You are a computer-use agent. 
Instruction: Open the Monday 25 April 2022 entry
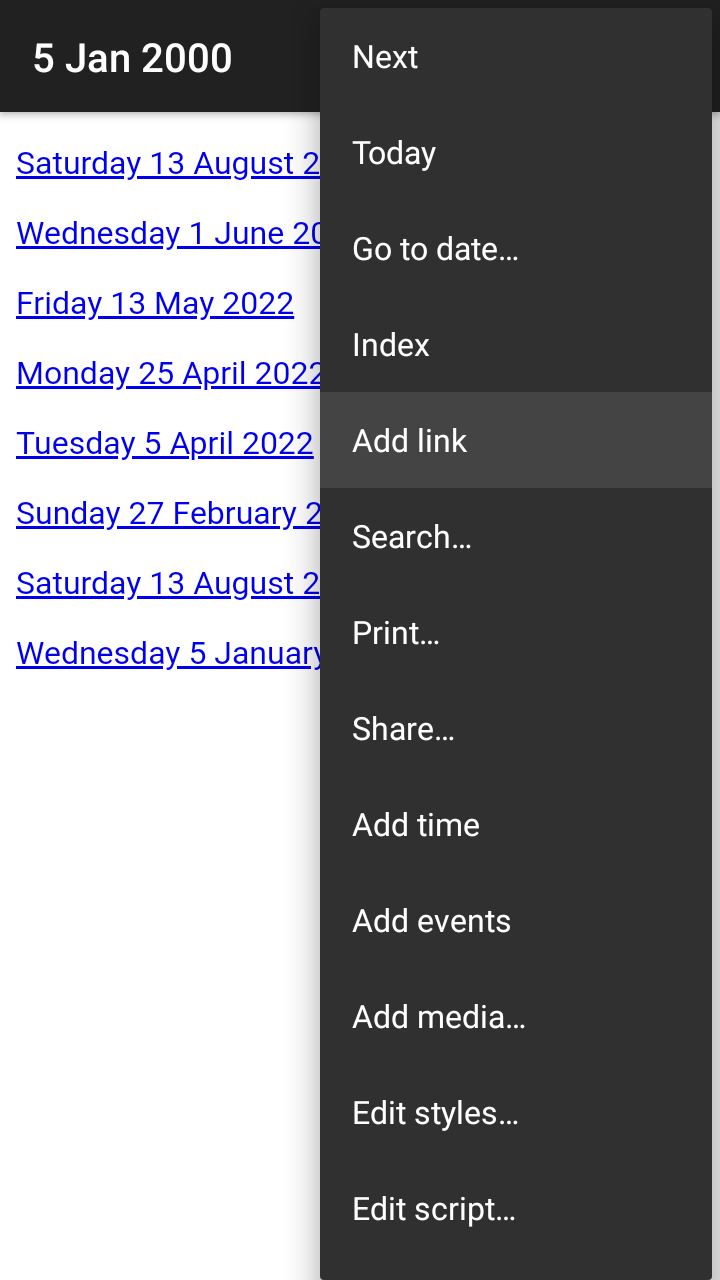pyautogui.click(x=160, y=373)
